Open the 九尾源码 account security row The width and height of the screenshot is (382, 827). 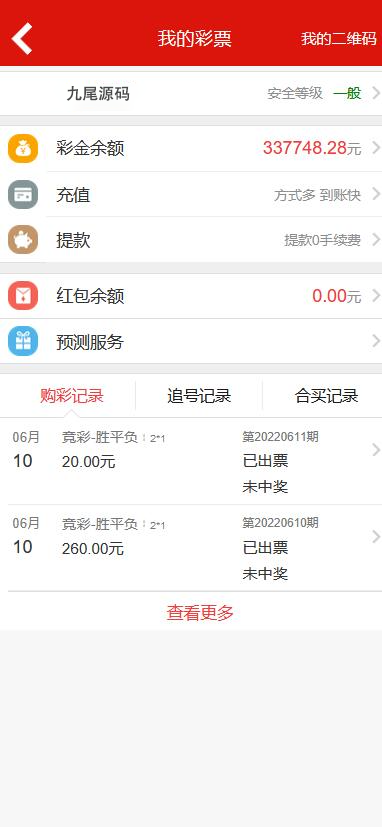(x=191, y=93)
